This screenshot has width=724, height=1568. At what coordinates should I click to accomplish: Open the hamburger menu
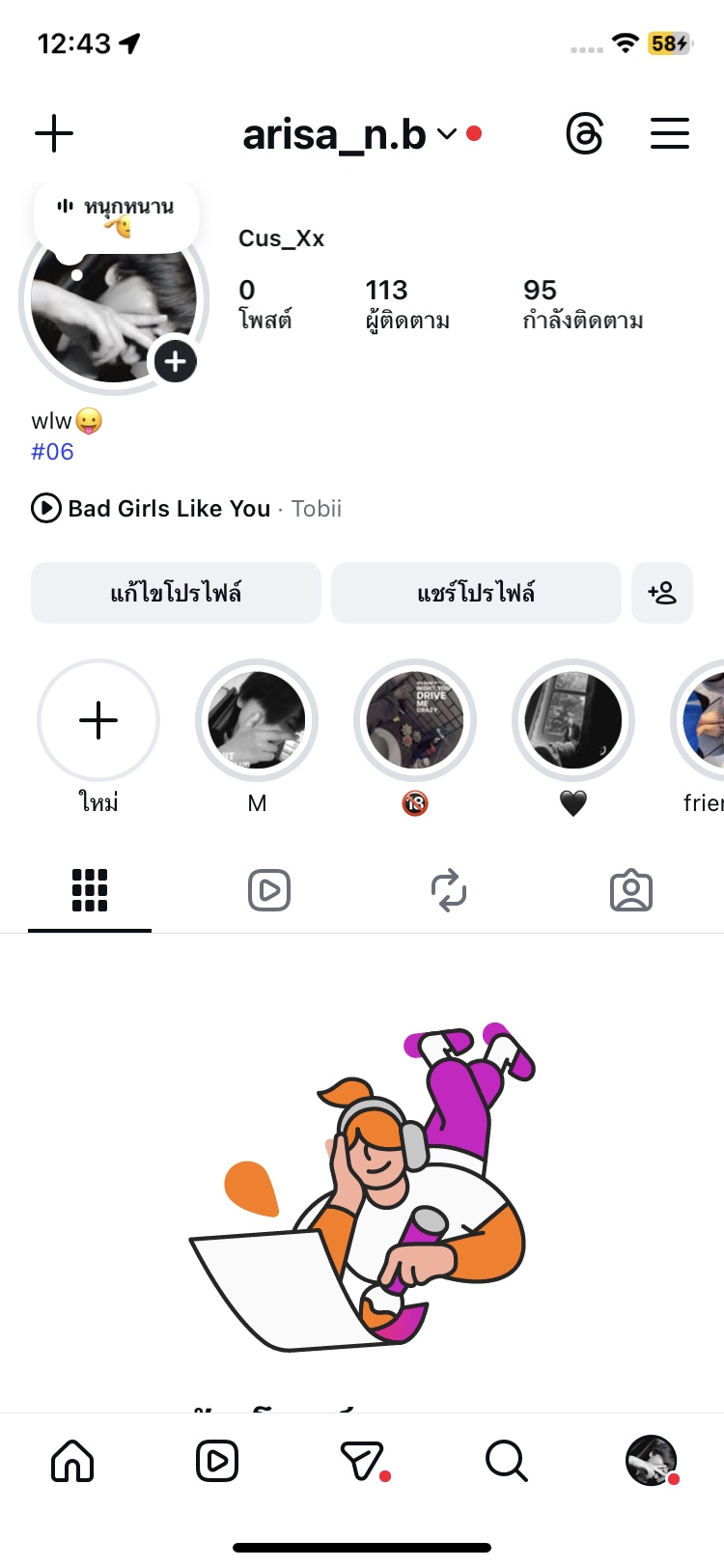pyautogui.click(x=669, y=133)
